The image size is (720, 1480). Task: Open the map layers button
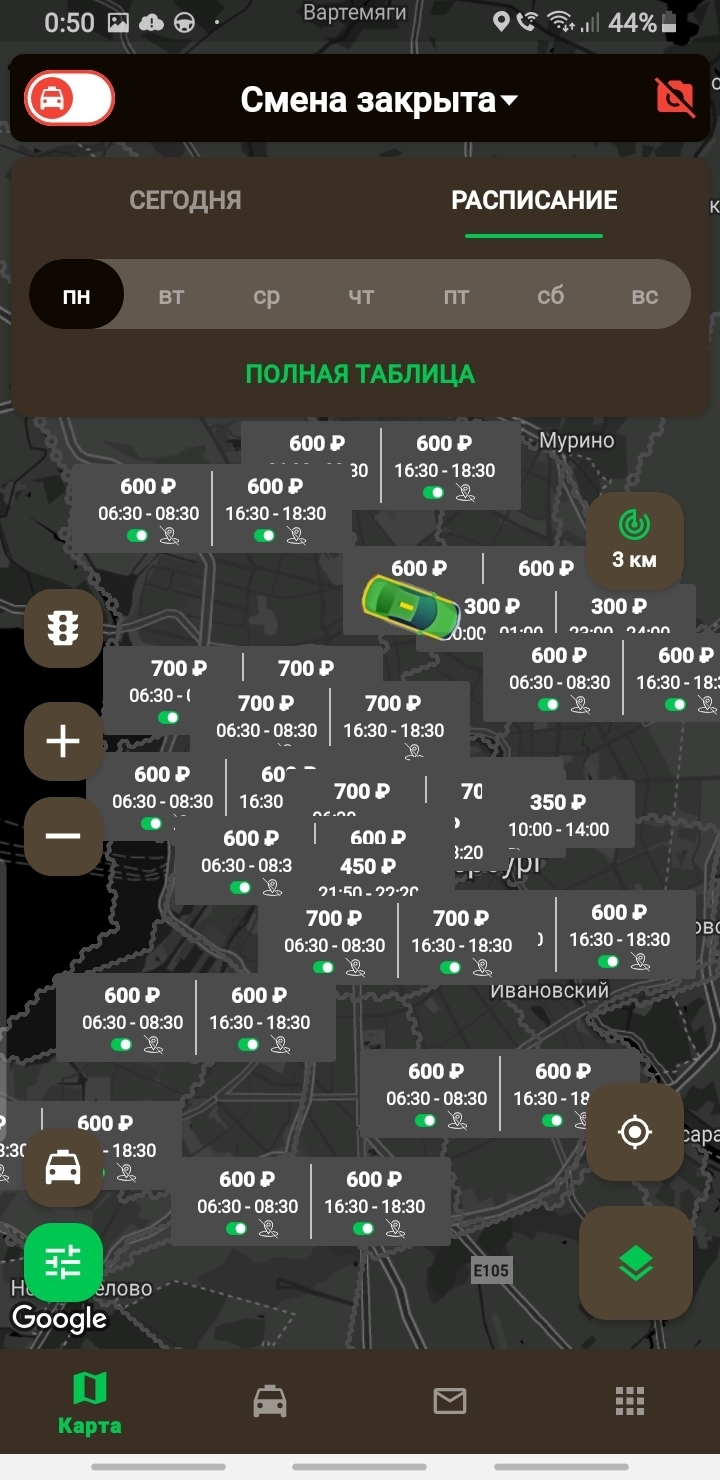click(635, 1264)
